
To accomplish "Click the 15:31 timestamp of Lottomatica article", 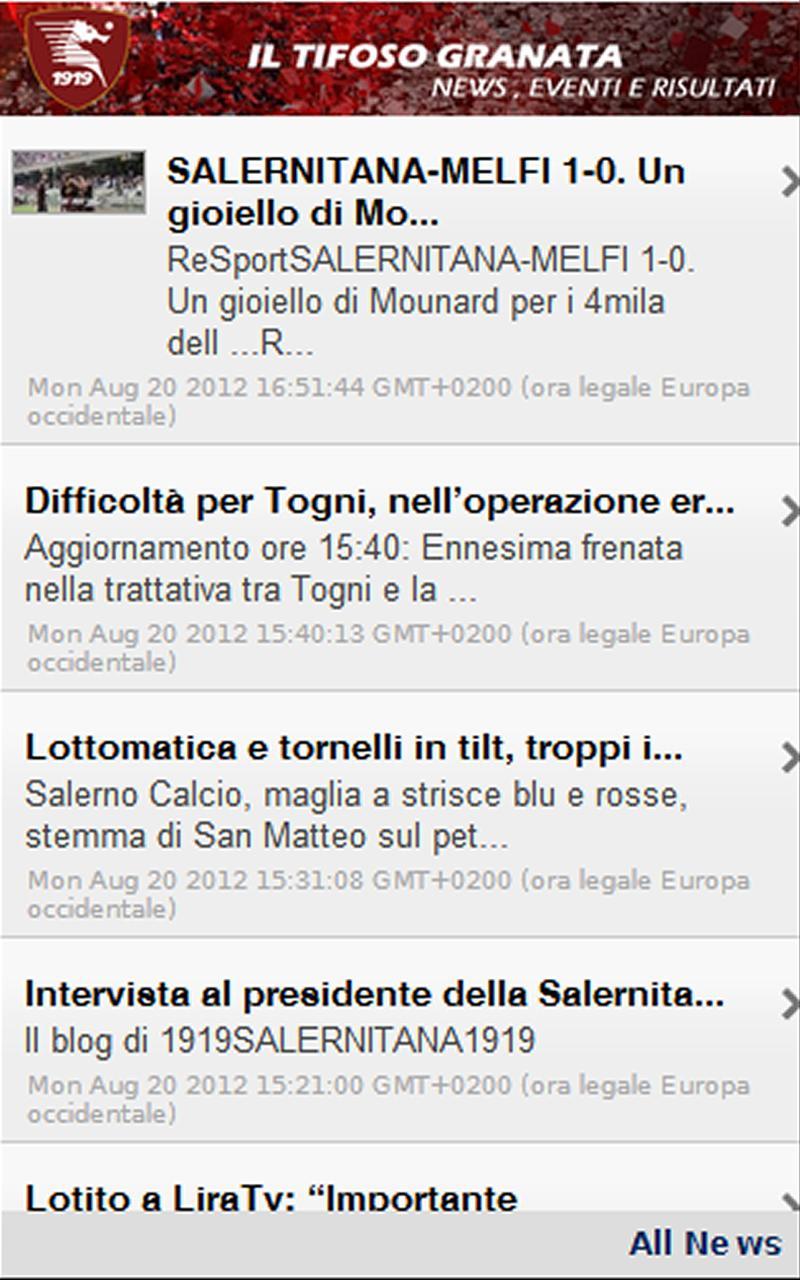I will tap(390, 895).
